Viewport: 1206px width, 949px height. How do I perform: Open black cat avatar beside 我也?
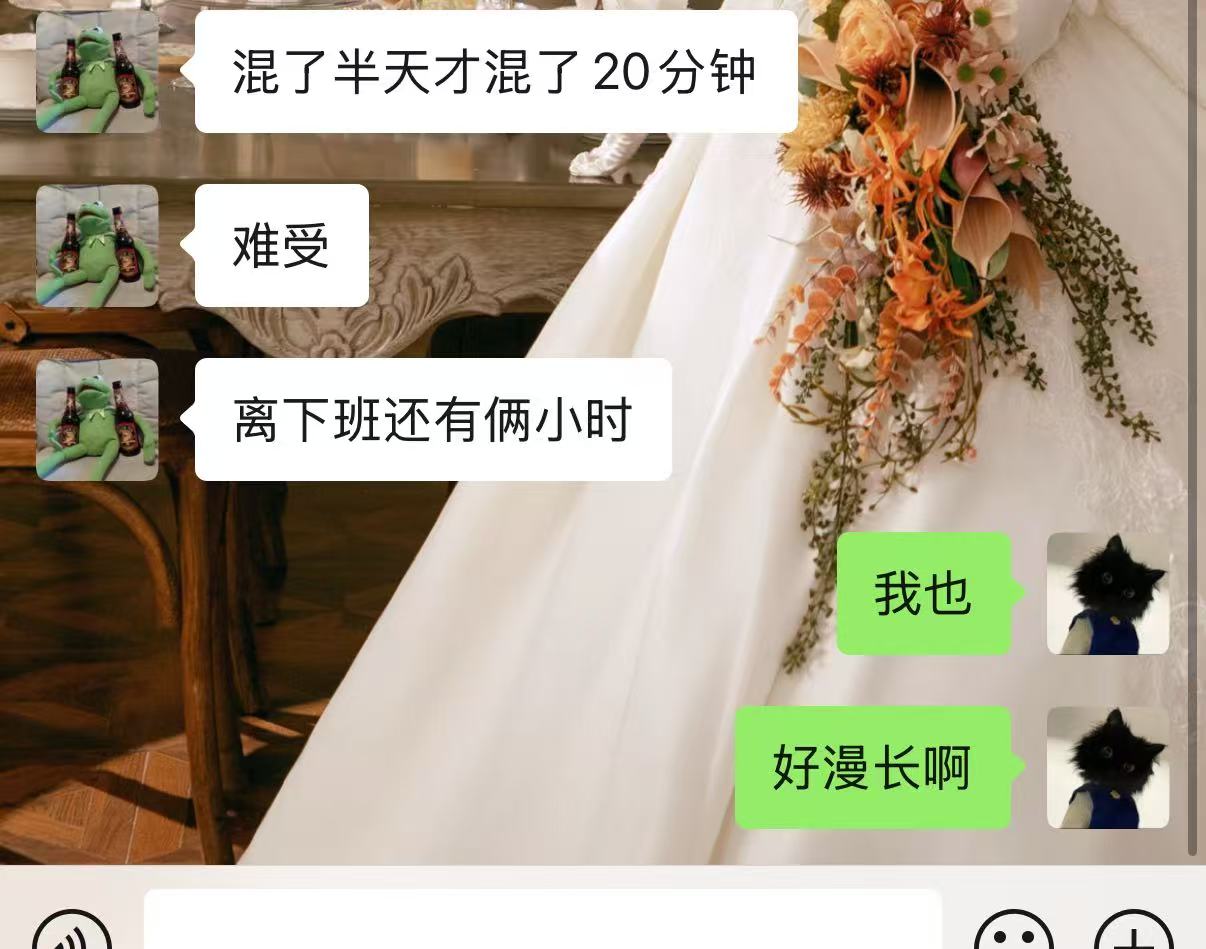1107,594
